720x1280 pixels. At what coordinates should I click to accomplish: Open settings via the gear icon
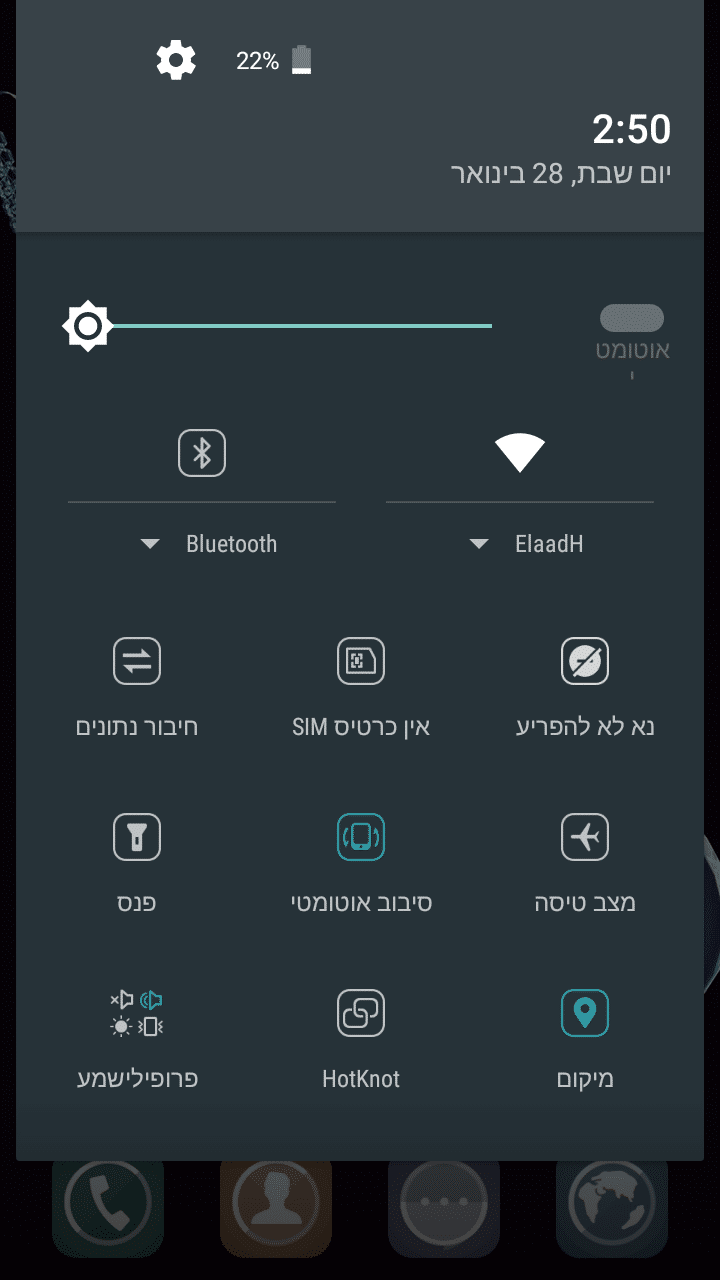point(176,61)
